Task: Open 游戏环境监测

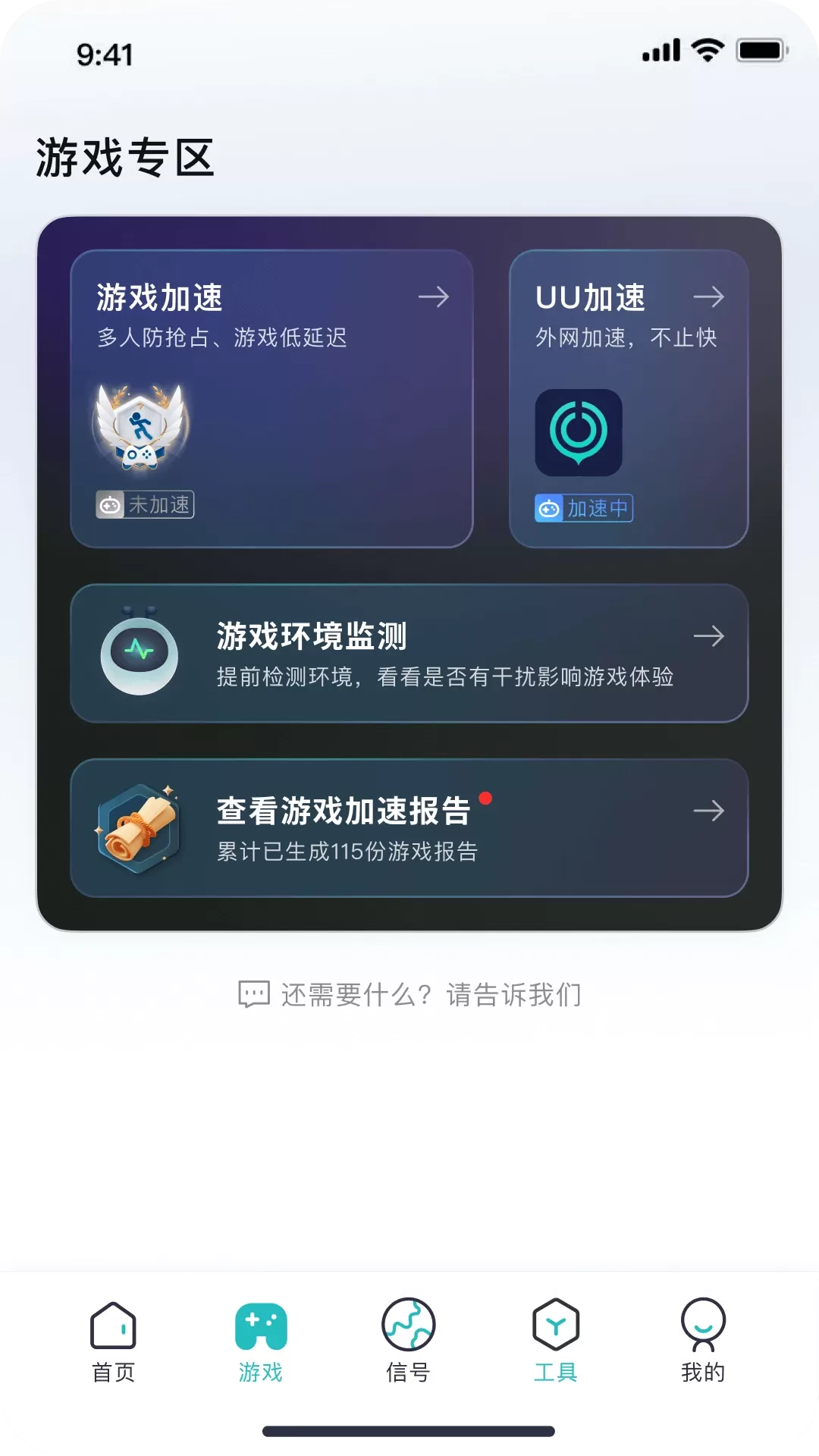Action: click(409, 653)
